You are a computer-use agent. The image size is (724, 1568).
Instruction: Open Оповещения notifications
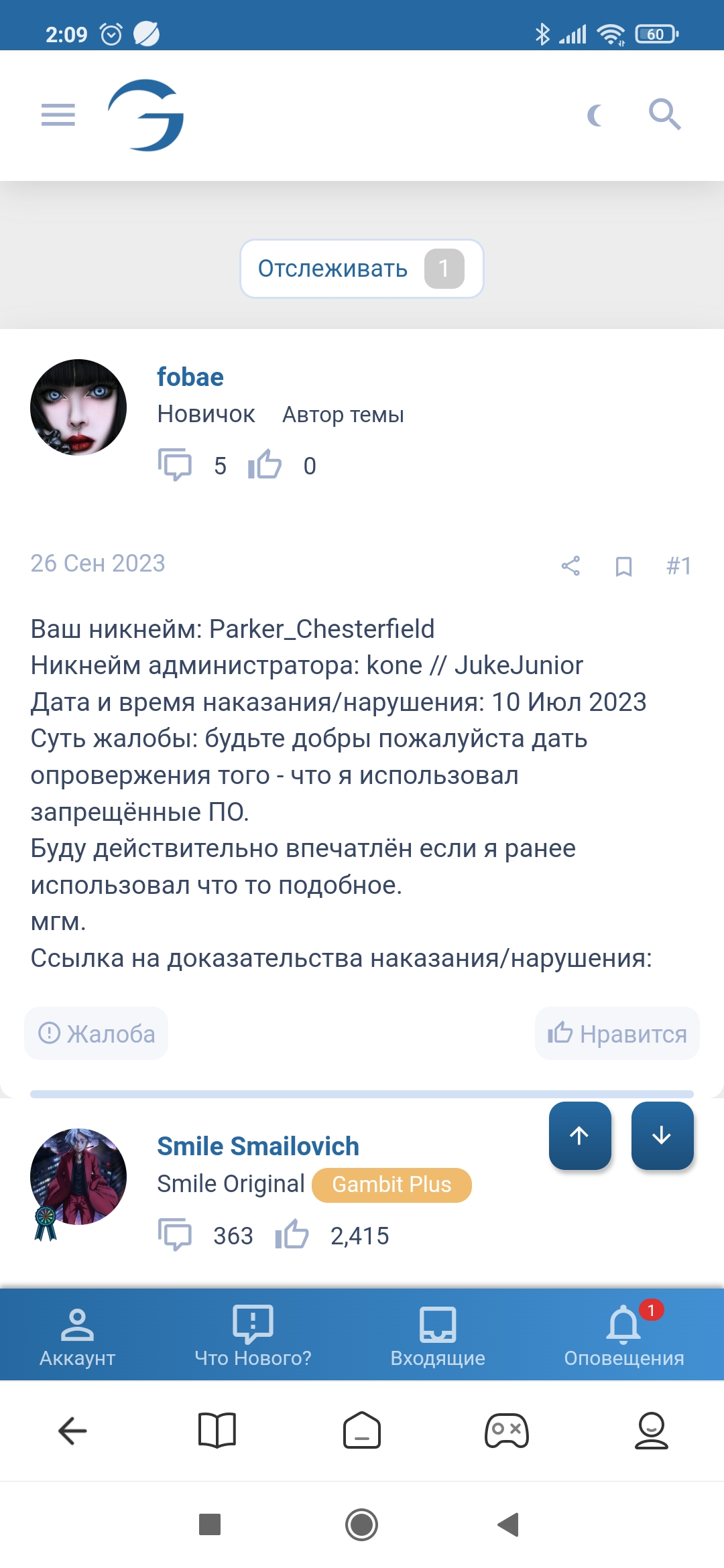pos(624,1335)
